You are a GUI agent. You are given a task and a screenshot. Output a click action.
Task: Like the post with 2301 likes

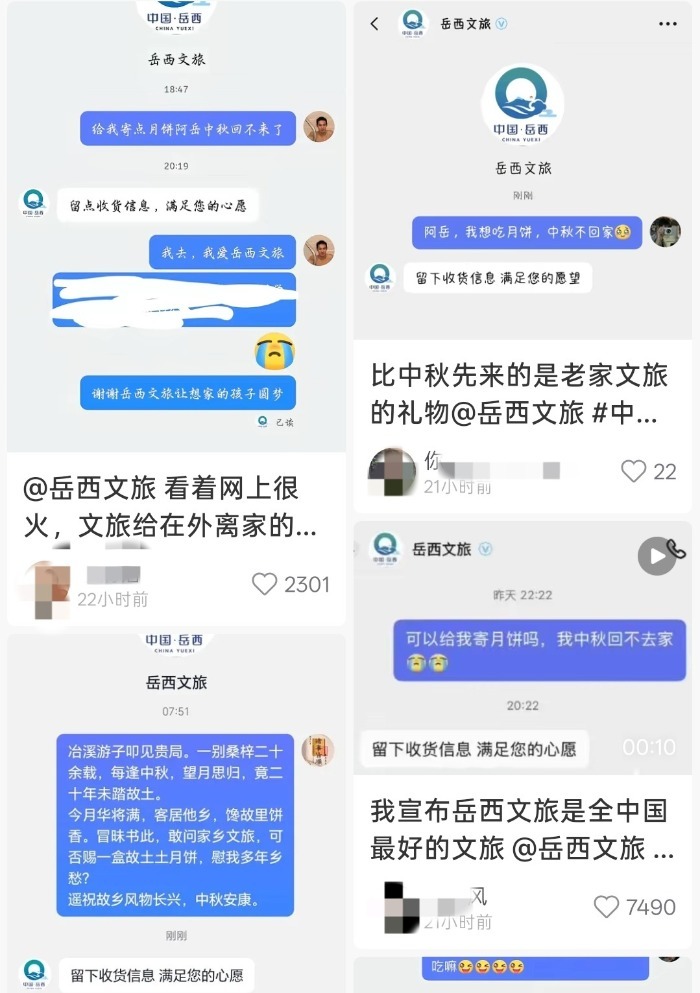(x=265, y=584)
